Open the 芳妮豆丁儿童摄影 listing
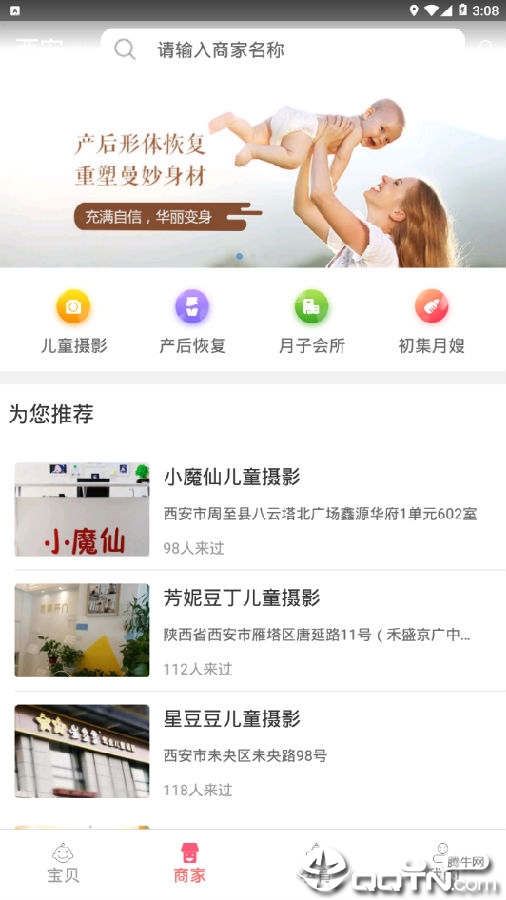 pos(253,630)
